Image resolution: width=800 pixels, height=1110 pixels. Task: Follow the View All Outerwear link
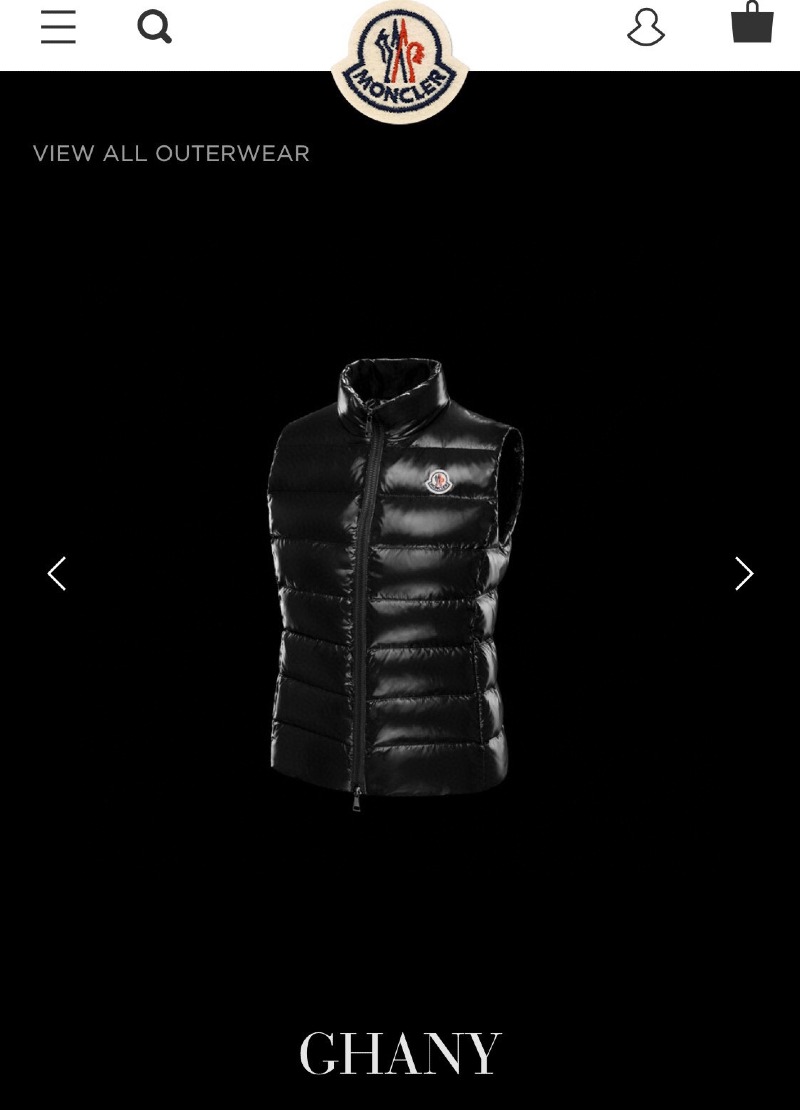(x=171, y=153)
